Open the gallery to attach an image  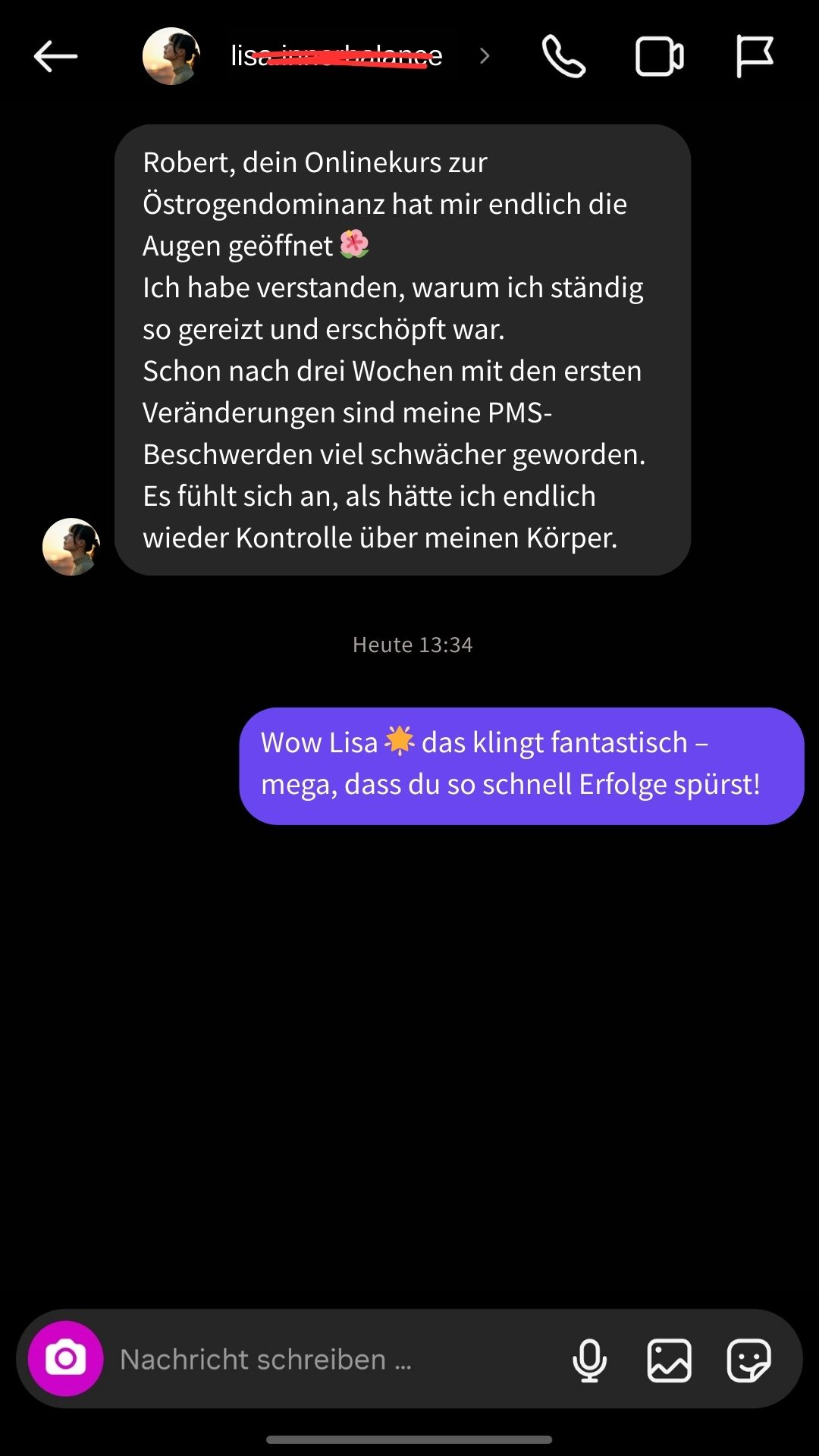[x=668, y=1360]
